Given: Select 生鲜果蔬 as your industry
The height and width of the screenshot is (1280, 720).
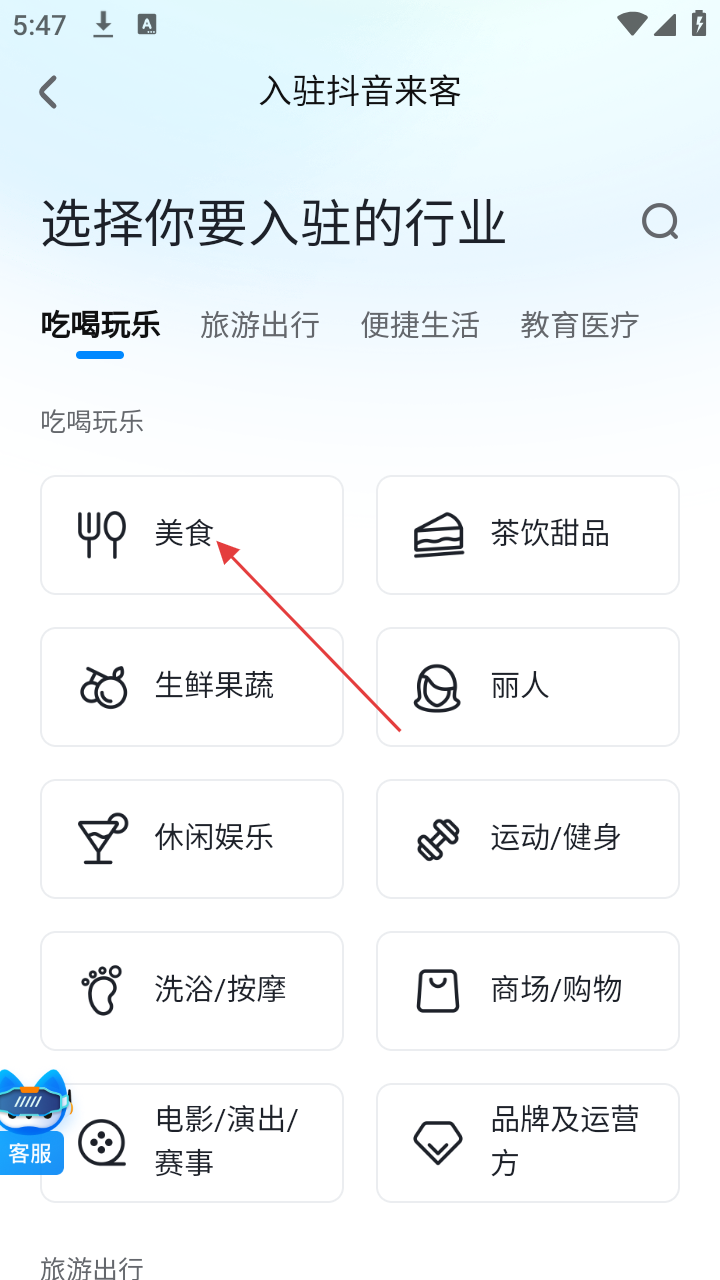Looking at the screenshot, I should [x=192, y=687].
